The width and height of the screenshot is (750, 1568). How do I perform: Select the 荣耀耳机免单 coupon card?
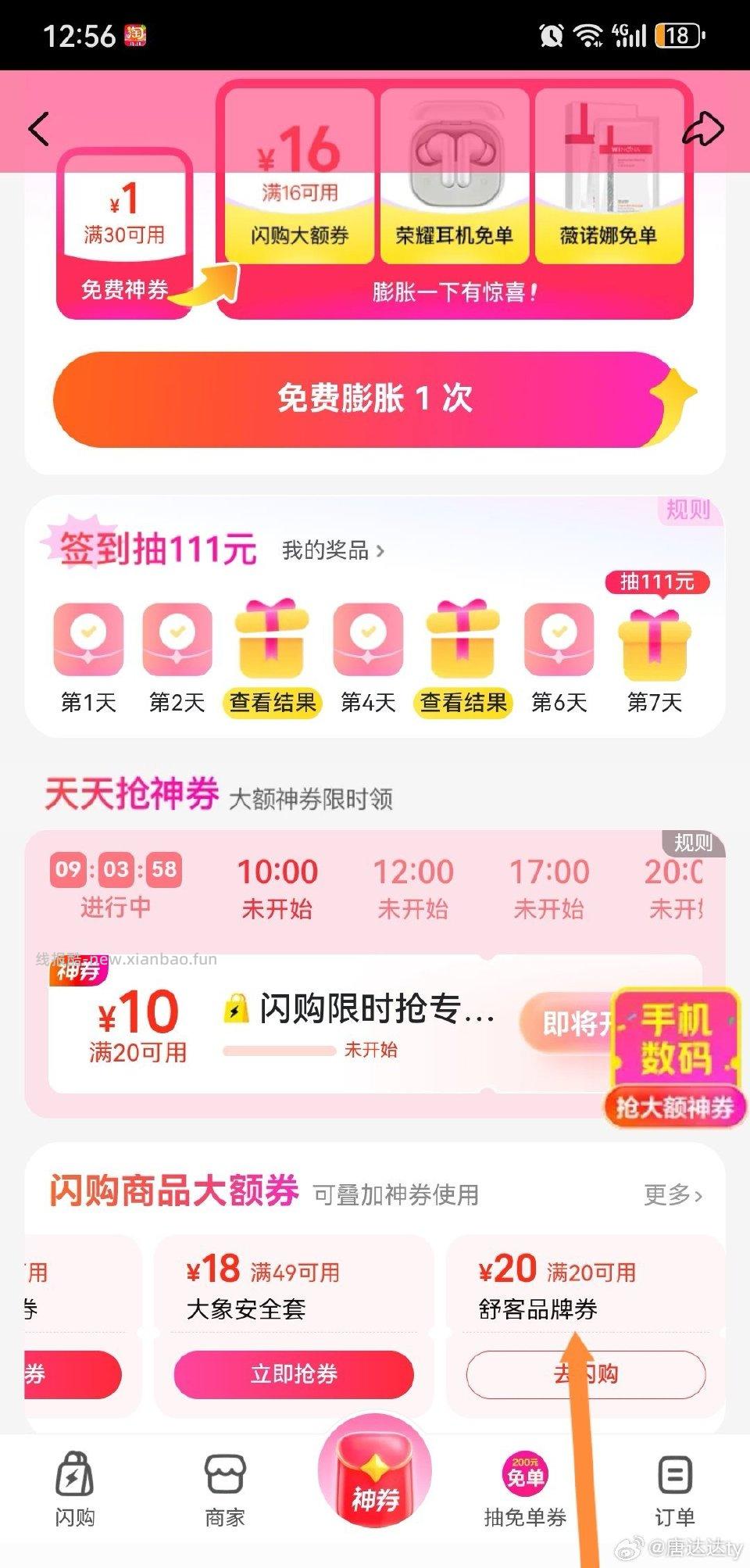pos(455,172)
